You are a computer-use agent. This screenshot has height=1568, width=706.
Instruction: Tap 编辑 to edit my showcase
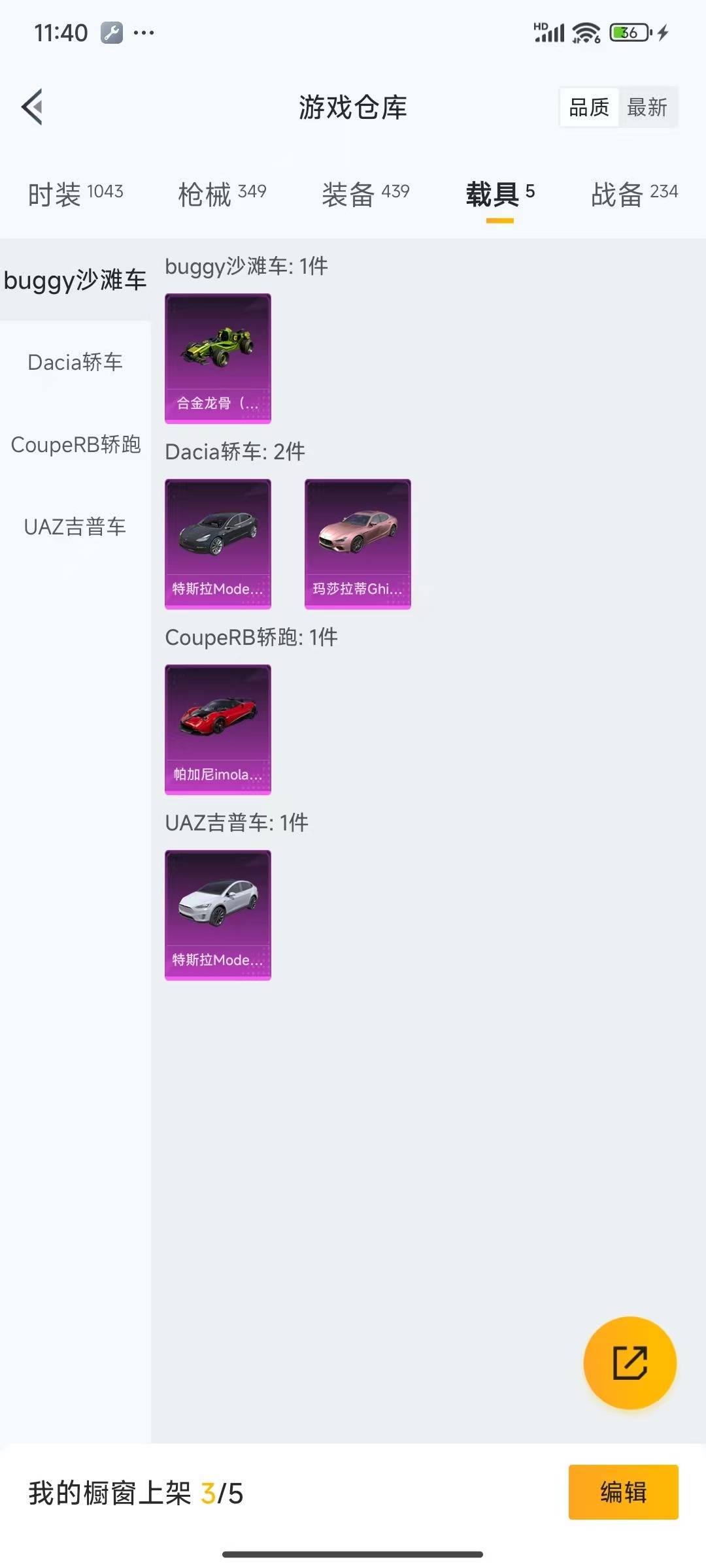coord(623,1492)
